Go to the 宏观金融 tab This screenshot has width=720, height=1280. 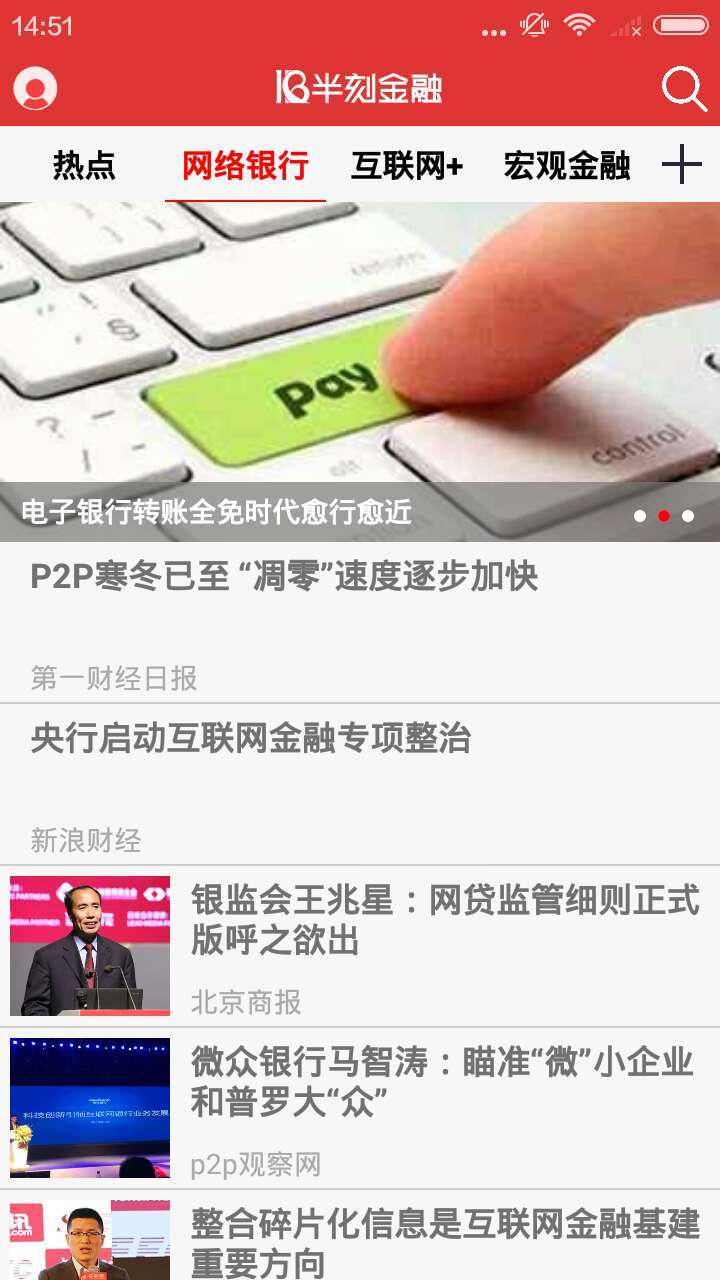pyautogui.click(x=566, y=165)
